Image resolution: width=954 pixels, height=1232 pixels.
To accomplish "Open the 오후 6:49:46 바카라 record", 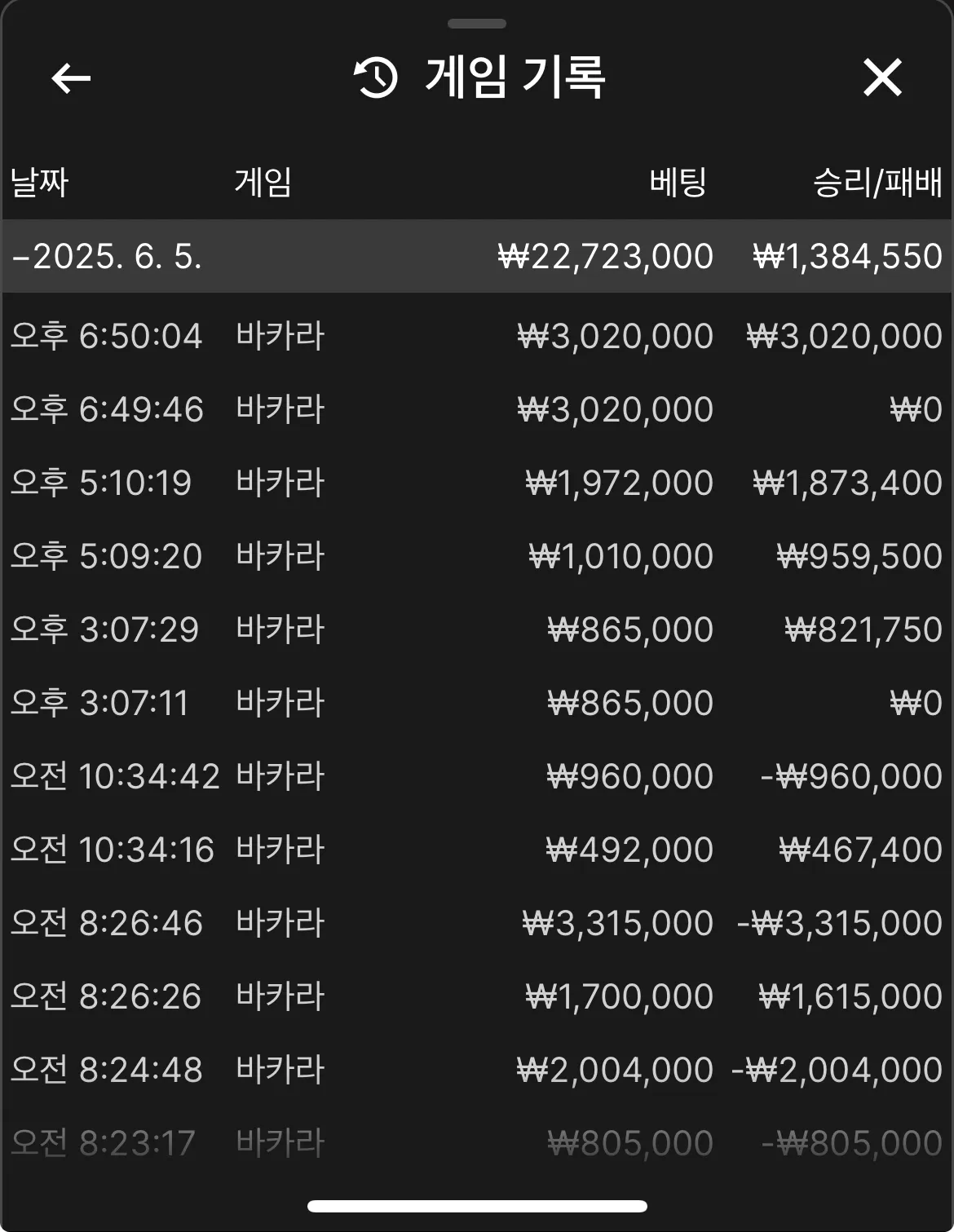I will [477, 409].
